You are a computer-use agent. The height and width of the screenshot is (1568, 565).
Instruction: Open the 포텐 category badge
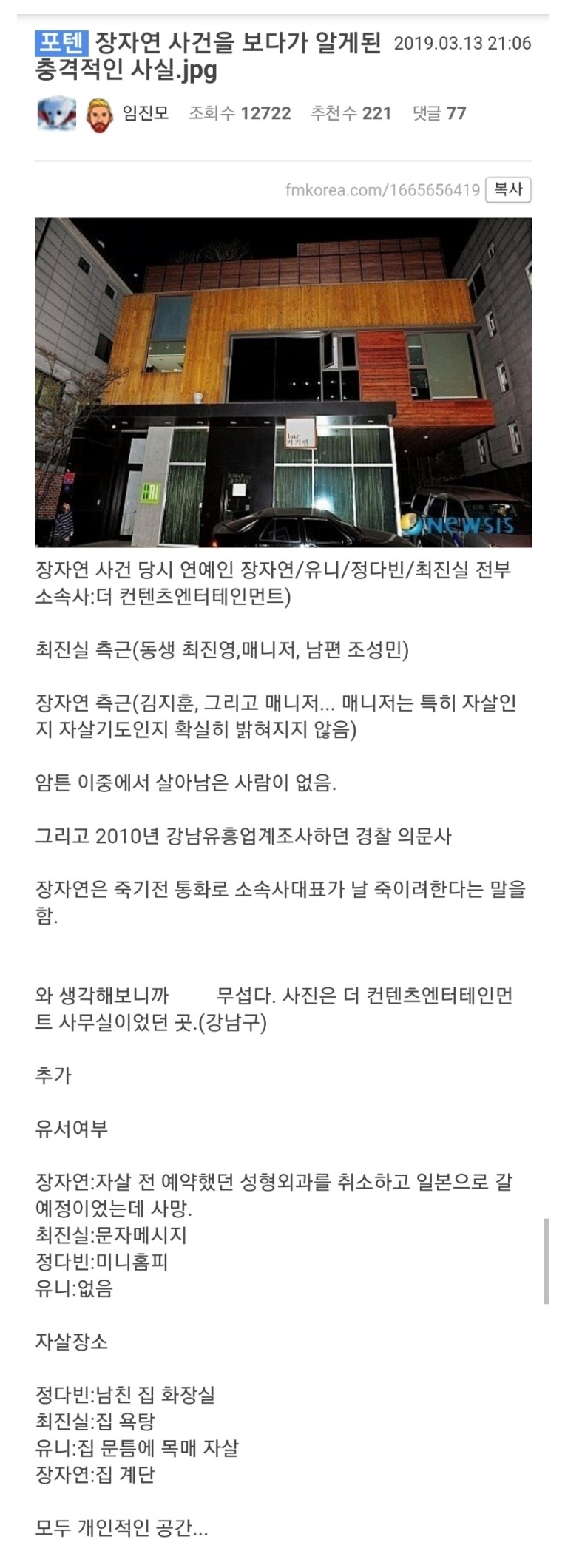click(x=61, y=44)
